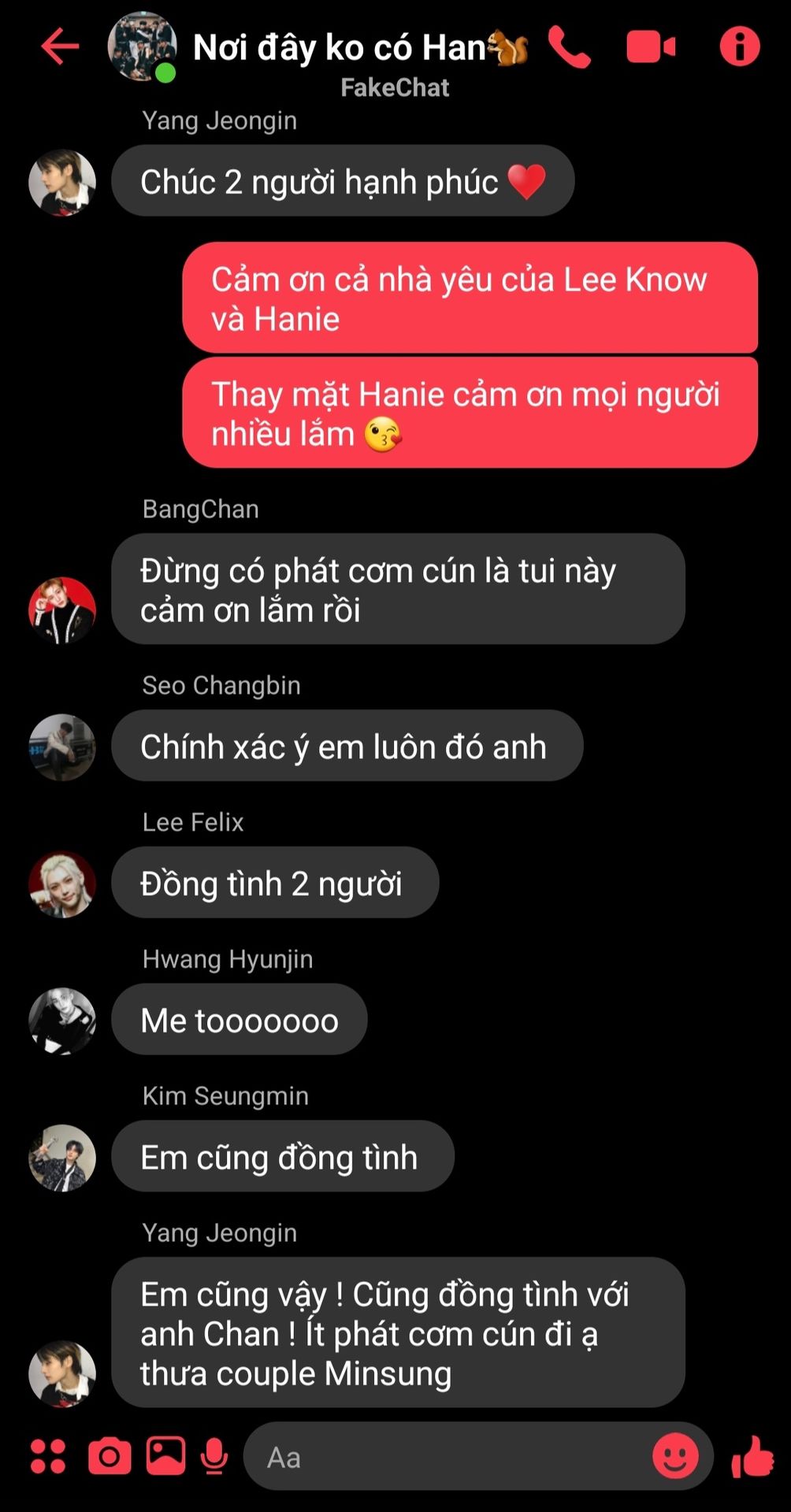Go back using the red arrow
791x1512 pixels.
click(60, 47)
